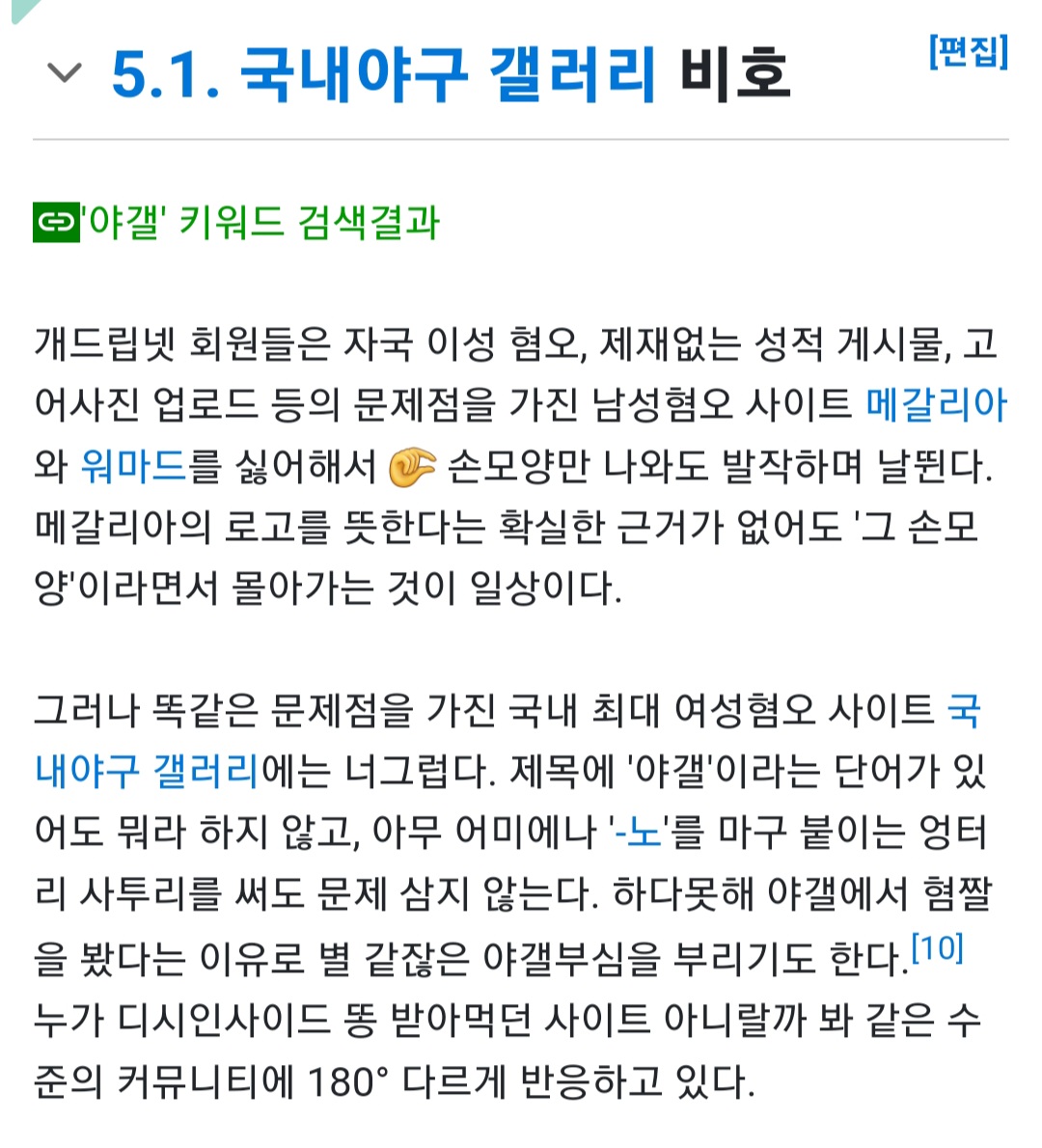Collapse section 5.1 with the chevron
Screen dimensions: 1042x1148
point(65,73)
